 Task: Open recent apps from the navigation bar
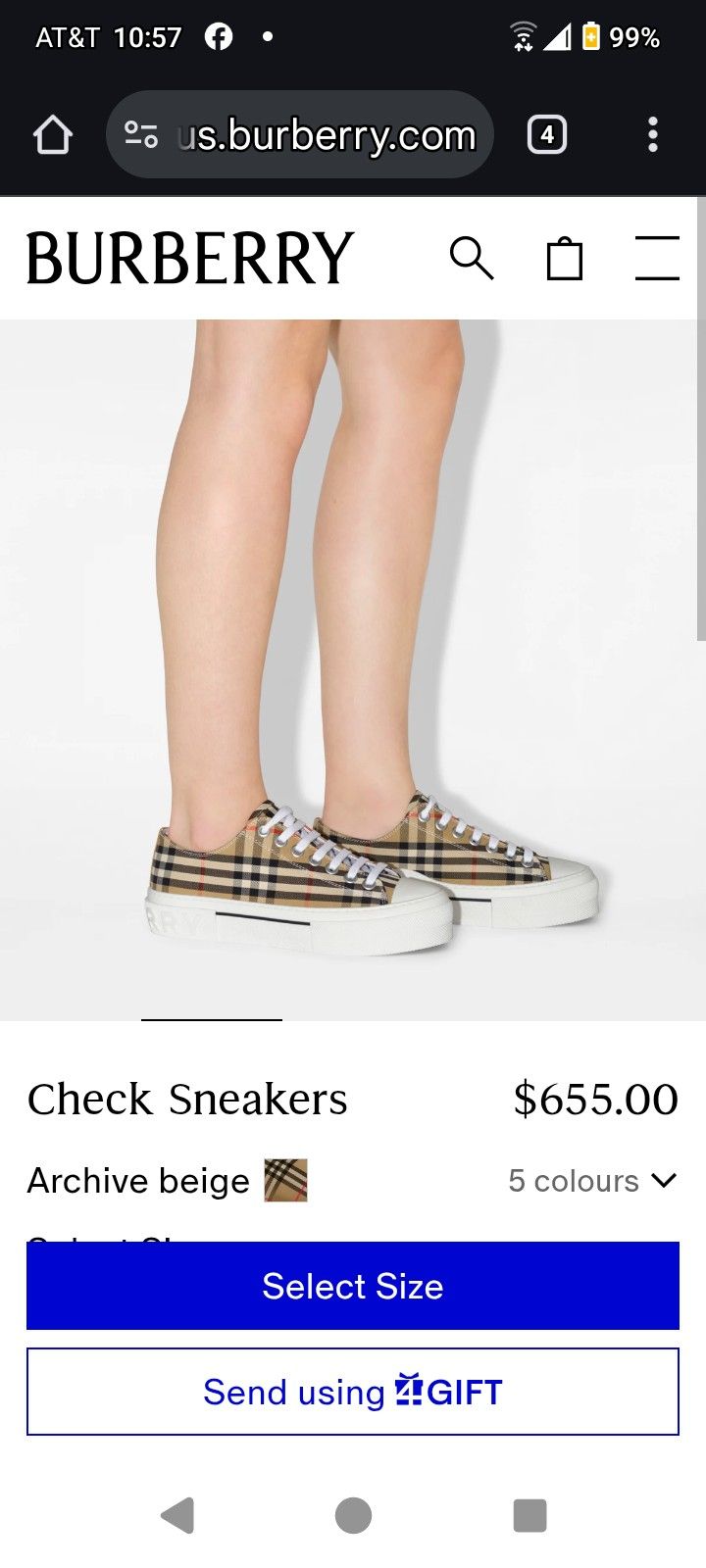[529, 1515]
